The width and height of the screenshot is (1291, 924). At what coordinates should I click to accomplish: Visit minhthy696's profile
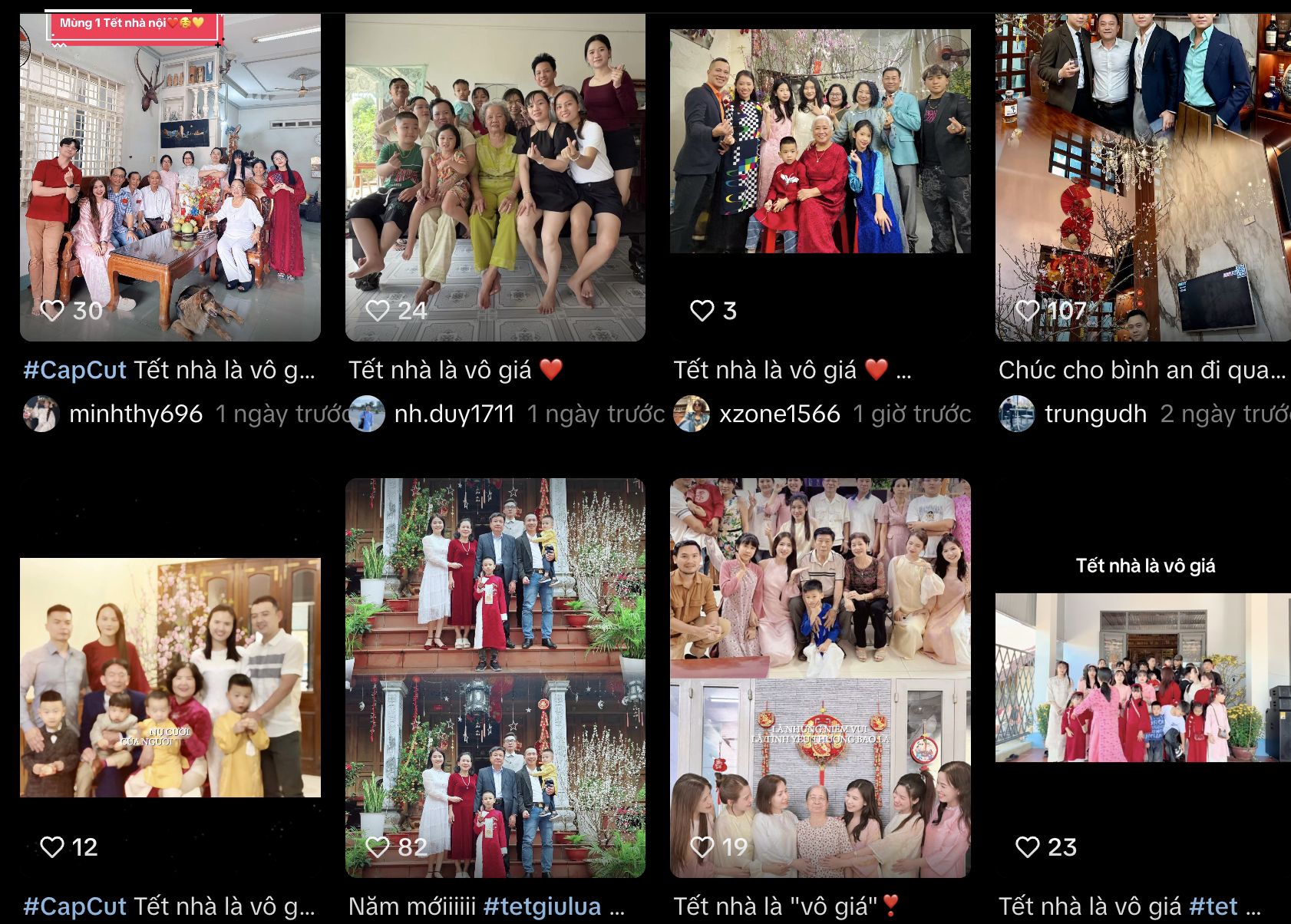pyautogui.click(x=135, y=414)
